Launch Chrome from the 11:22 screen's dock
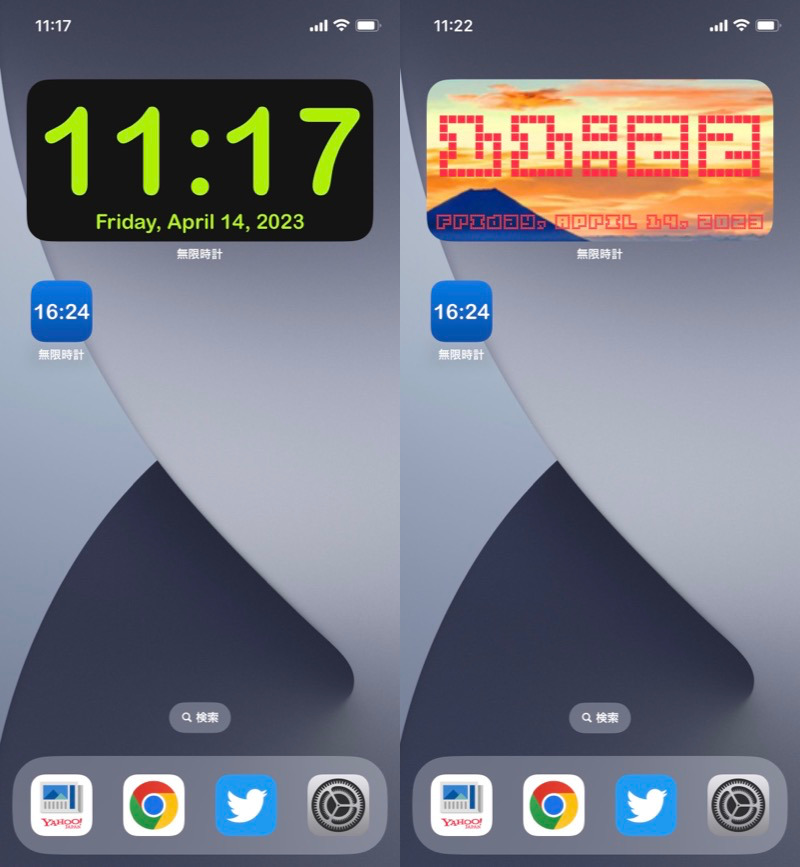The height and width of the screenshot is (867, 800). coord(554,805)
